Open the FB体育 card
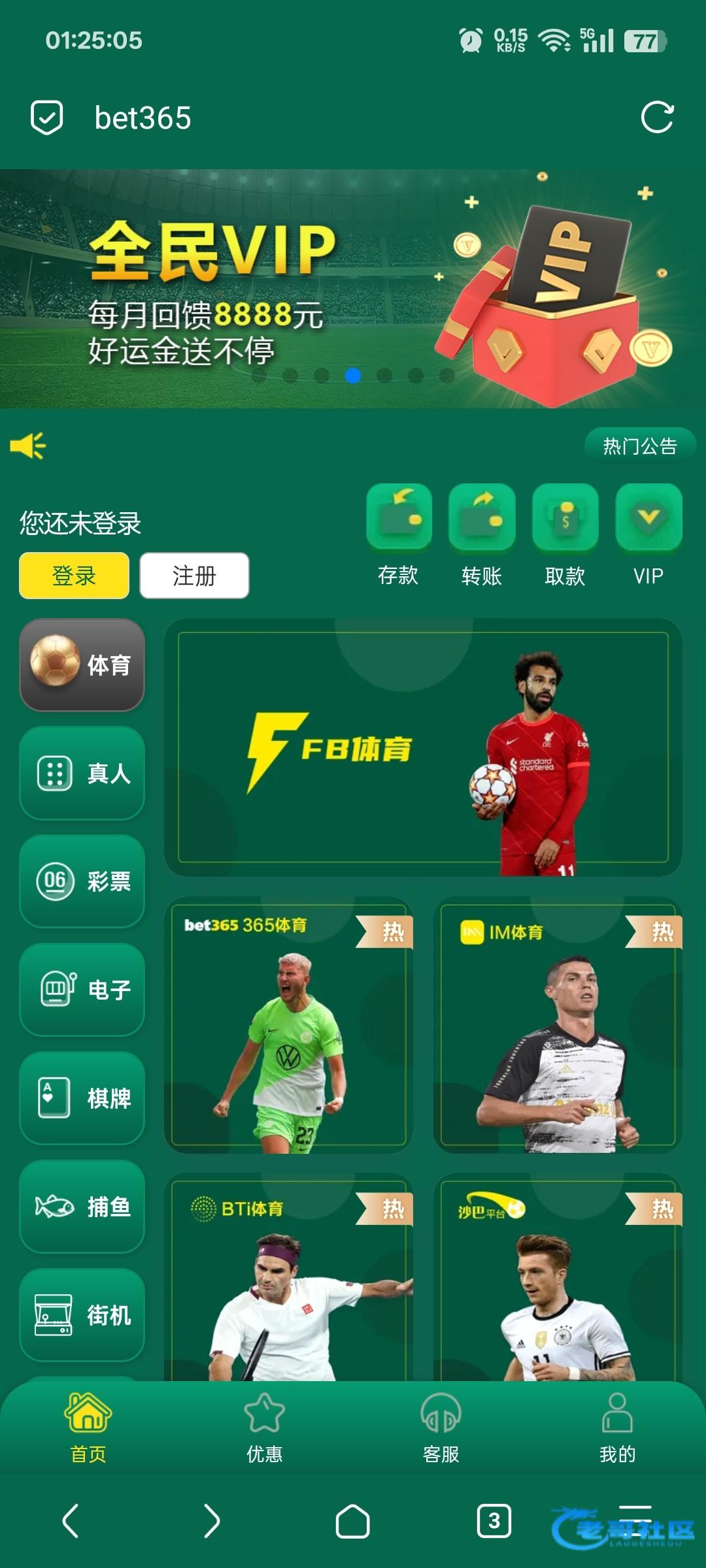The height and width of the screenshot is (1568, 706). click(423, 747)
